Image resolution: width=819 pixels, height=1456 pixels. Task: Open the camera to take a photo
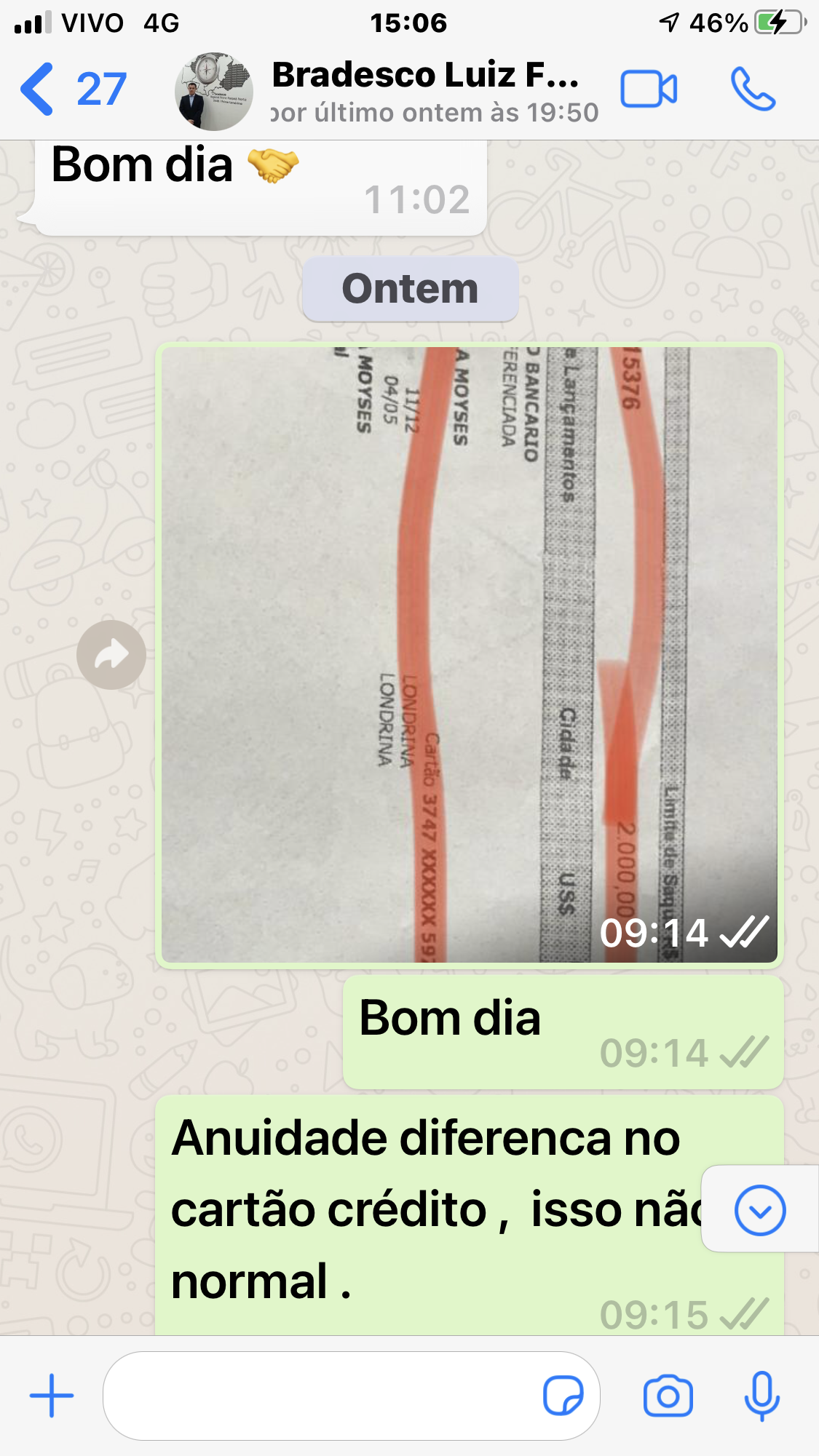tap(668, 1396)
